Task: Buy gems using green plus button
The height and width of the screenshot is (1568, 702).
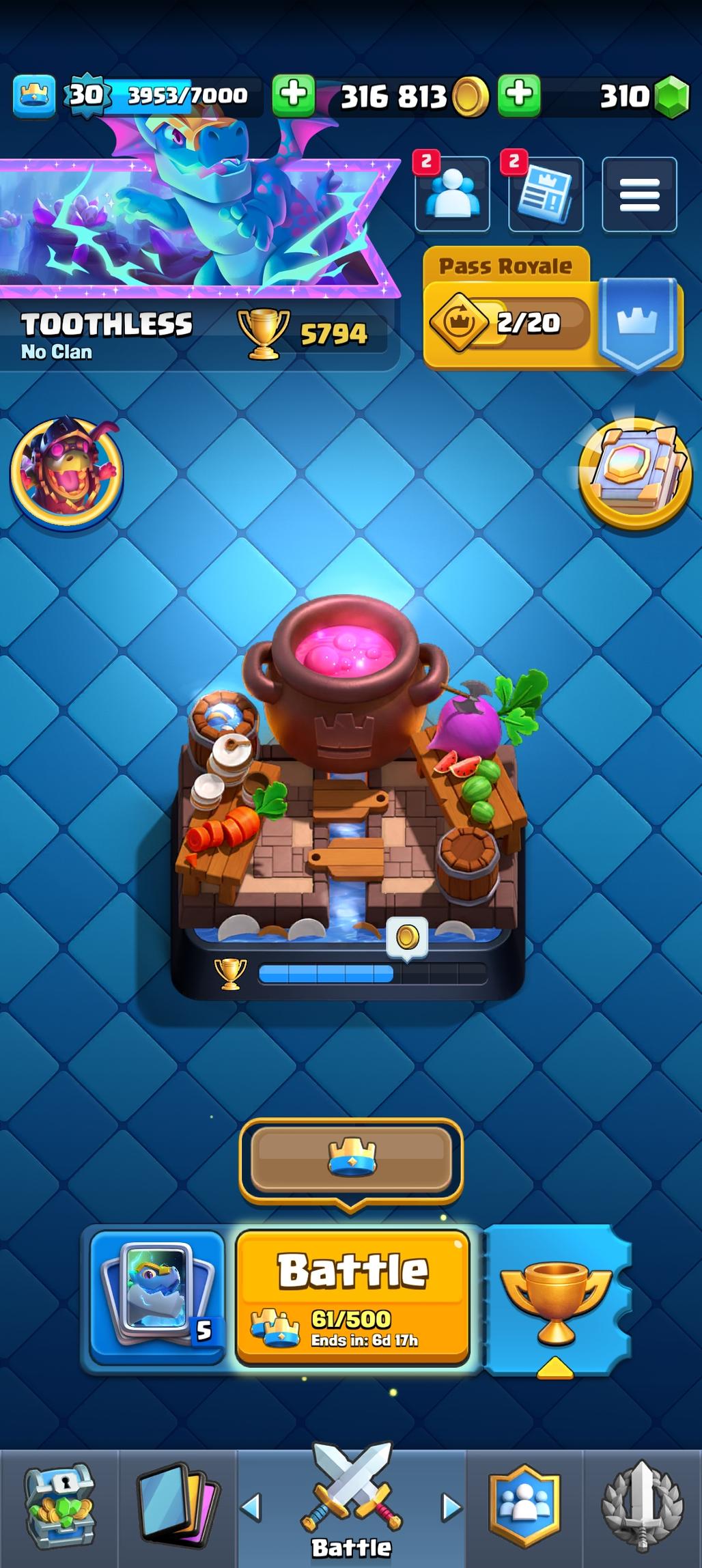Action: point(519,95)
